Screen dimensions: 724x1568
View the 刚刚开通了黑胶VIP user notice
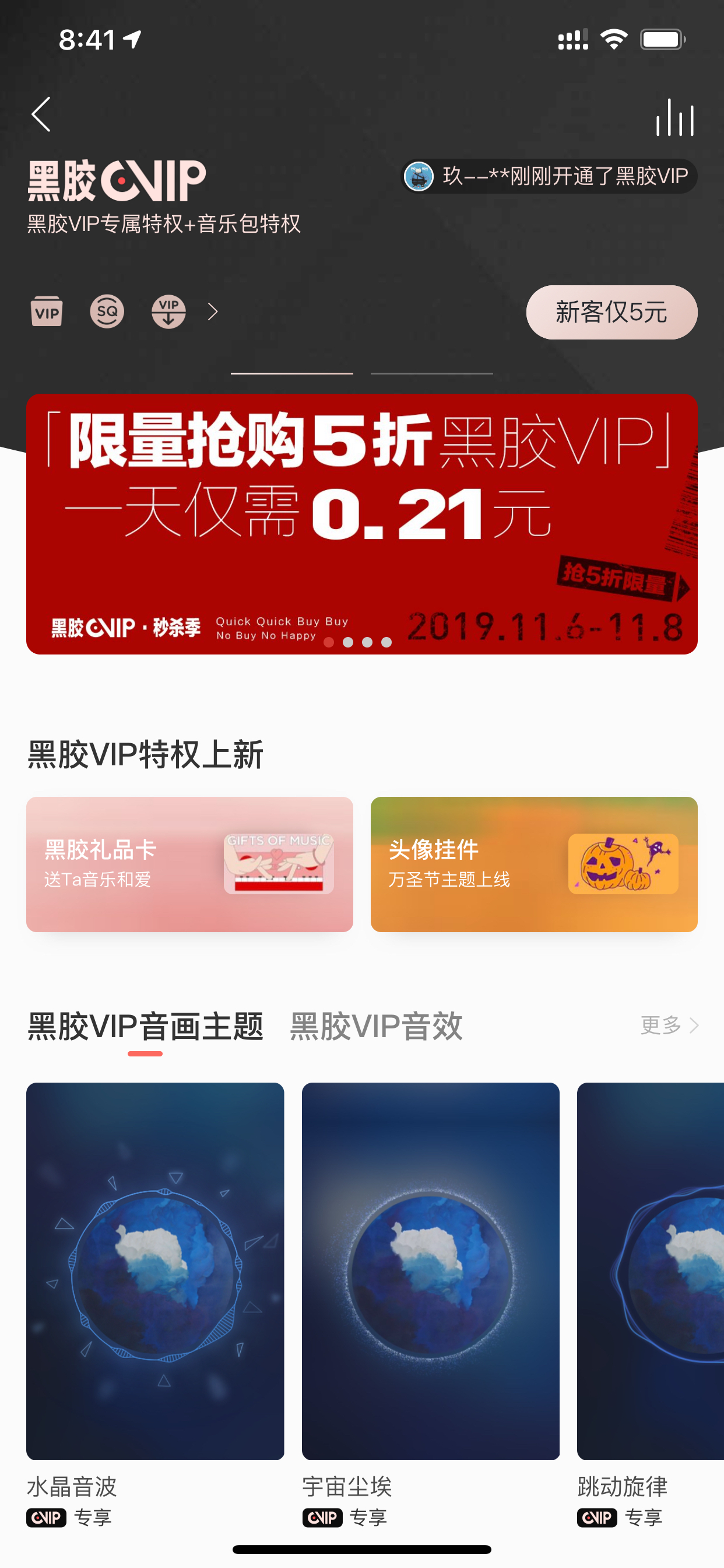tap(549, 177)
